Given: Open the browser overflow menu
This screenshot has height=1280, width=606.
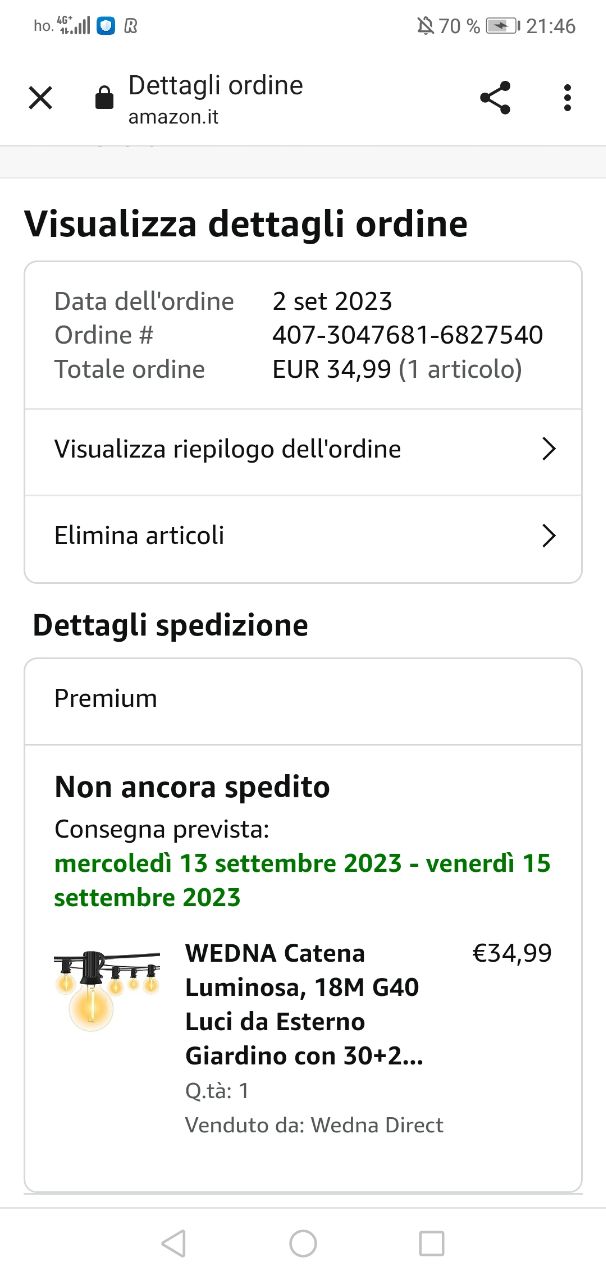Looking at the screenshot, I should 567,98.
